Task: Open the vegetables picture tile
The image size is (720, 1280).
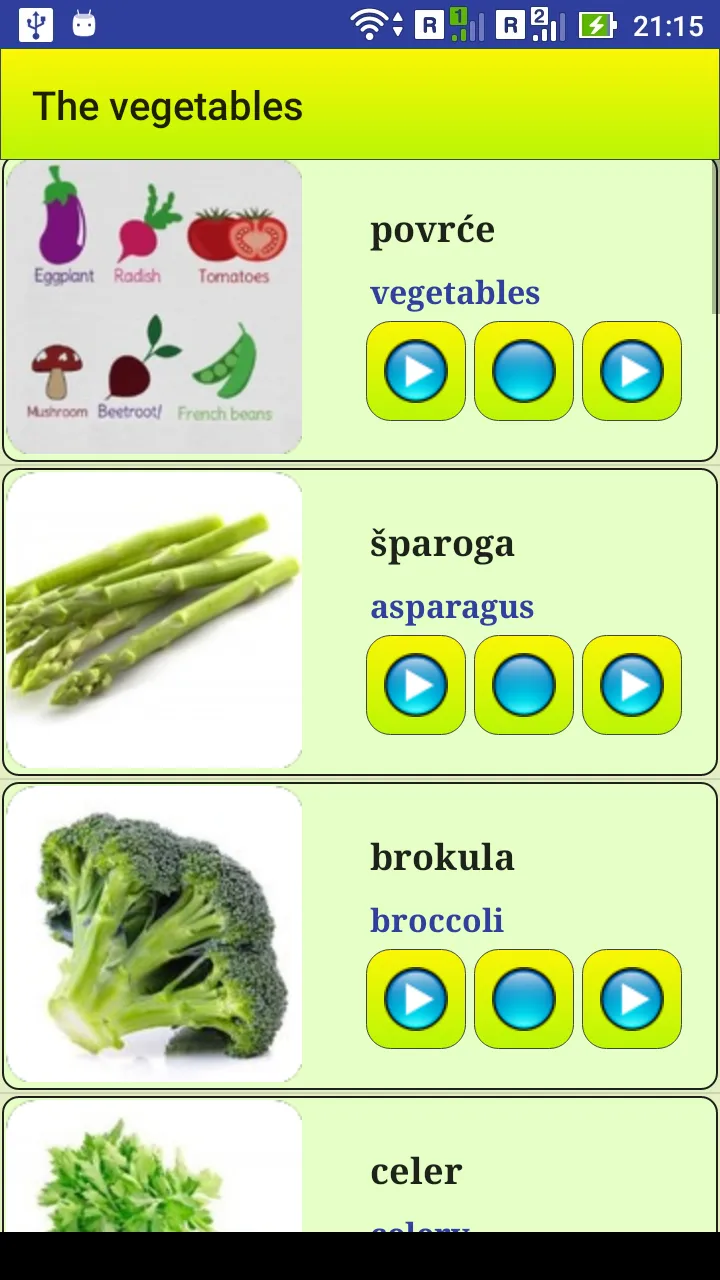Action: click(x=154, y=307)
